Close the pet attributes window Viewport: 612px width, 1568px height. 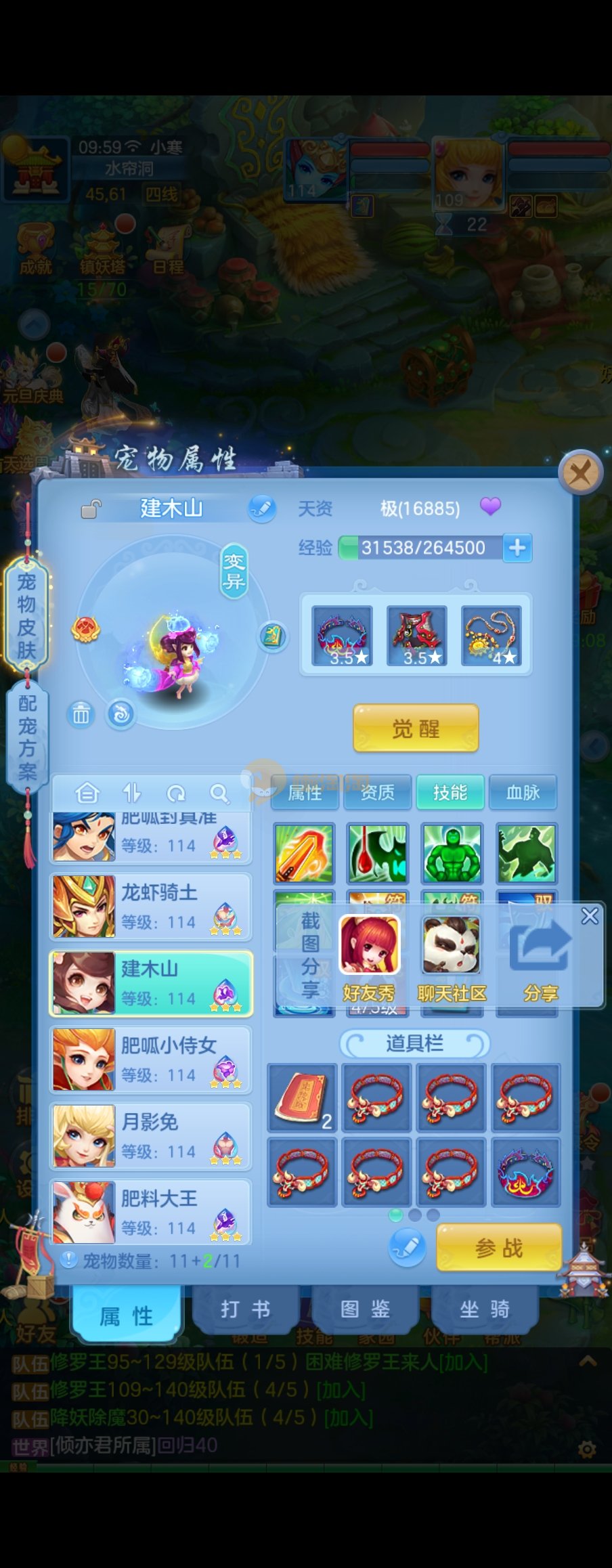580,473
